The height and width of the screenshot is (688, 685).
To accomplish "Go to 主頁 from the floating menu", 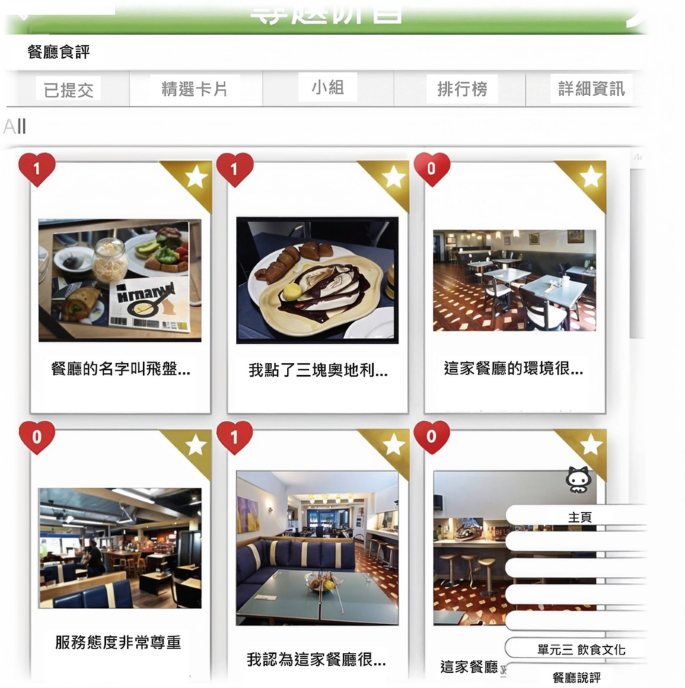I will 580,517.
